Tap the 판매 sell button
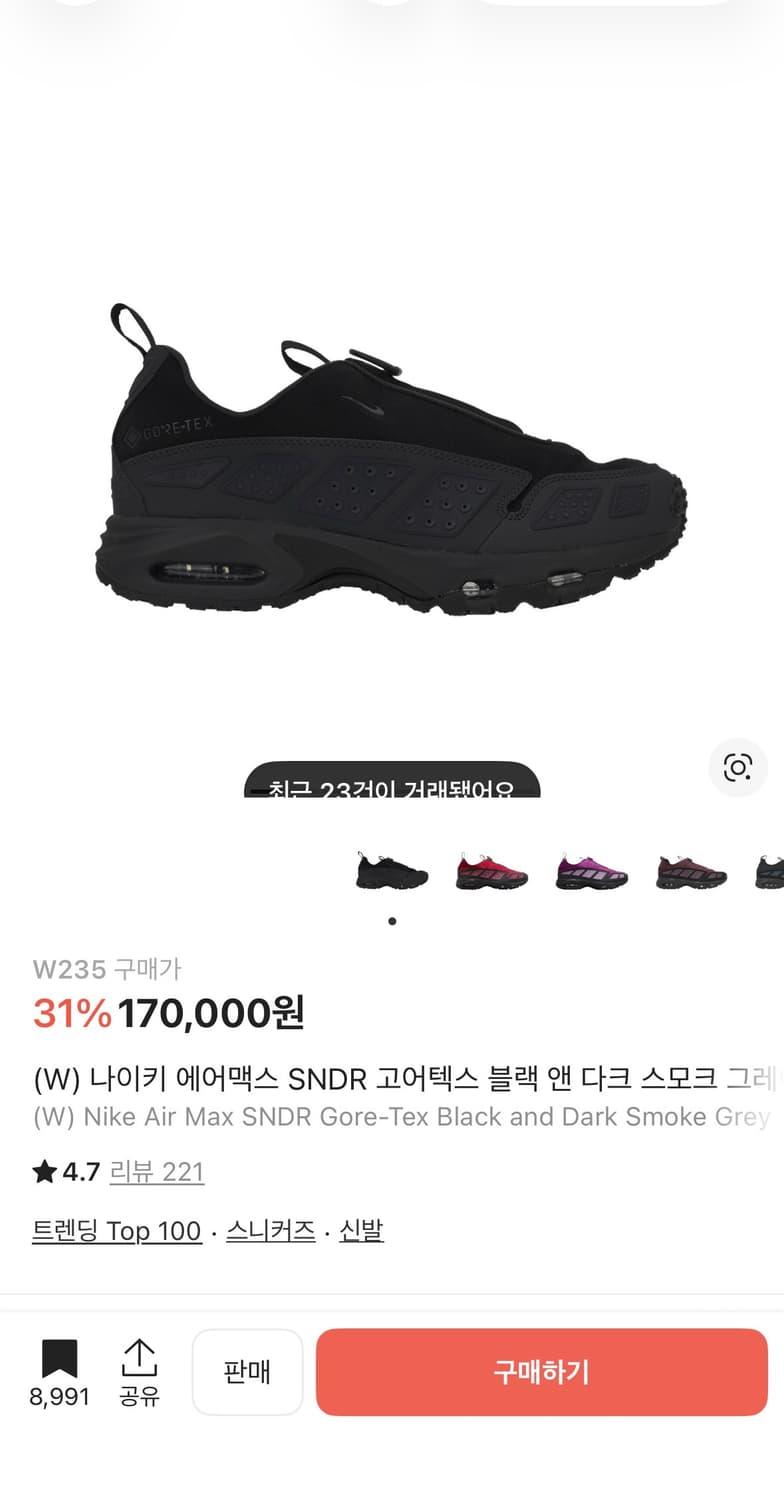784x1500 pixels. click(248, 1372)
